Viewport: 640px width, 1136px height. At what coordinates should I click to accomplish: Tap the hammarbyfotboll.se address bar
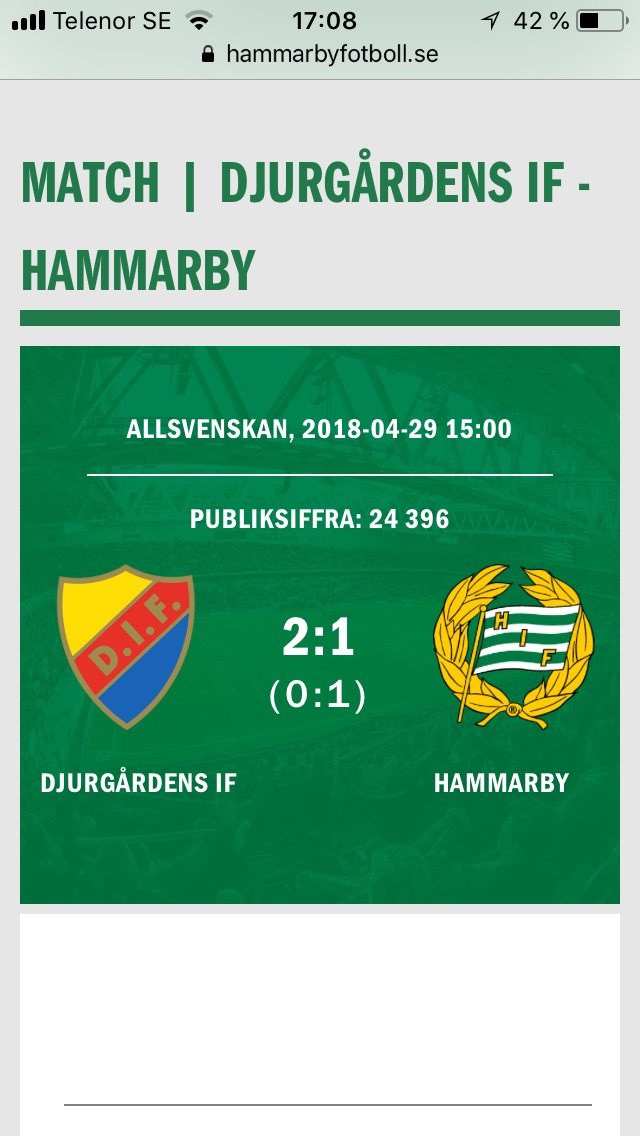(320, 54)
